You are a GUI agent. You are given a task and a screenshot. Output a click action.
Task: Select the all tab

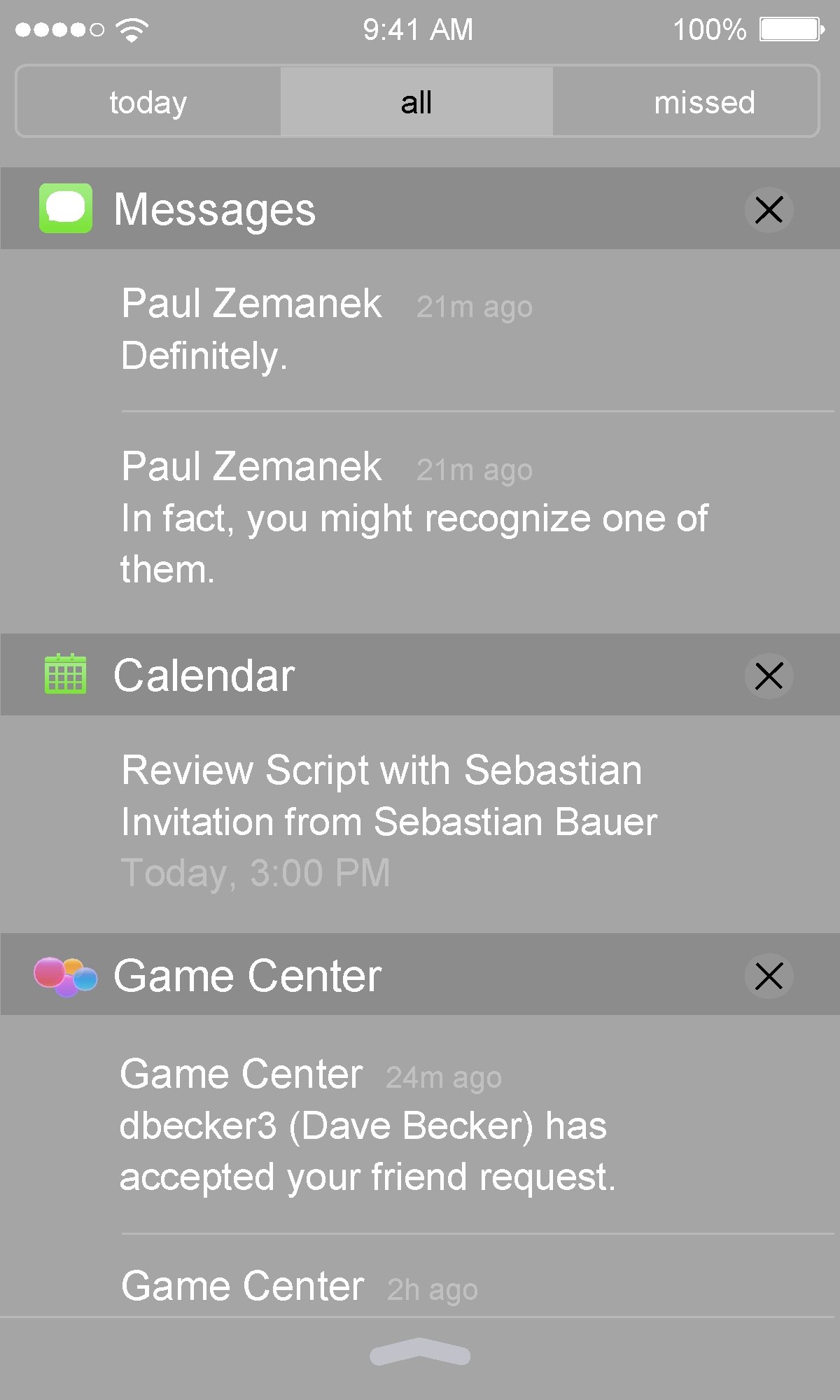416,102
